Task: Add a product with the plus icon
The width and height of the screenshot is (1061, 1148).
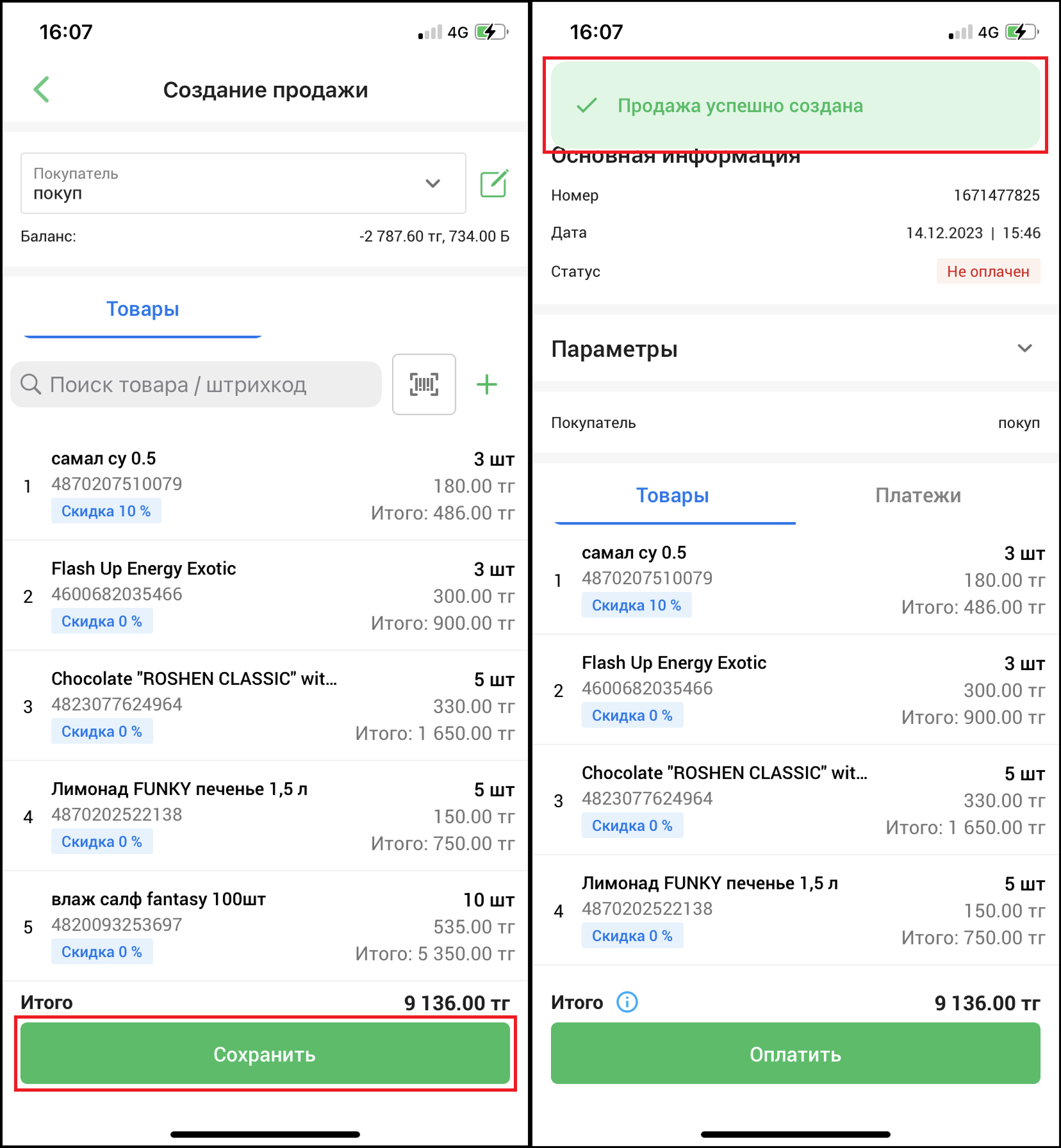Action: coord(487,384)
